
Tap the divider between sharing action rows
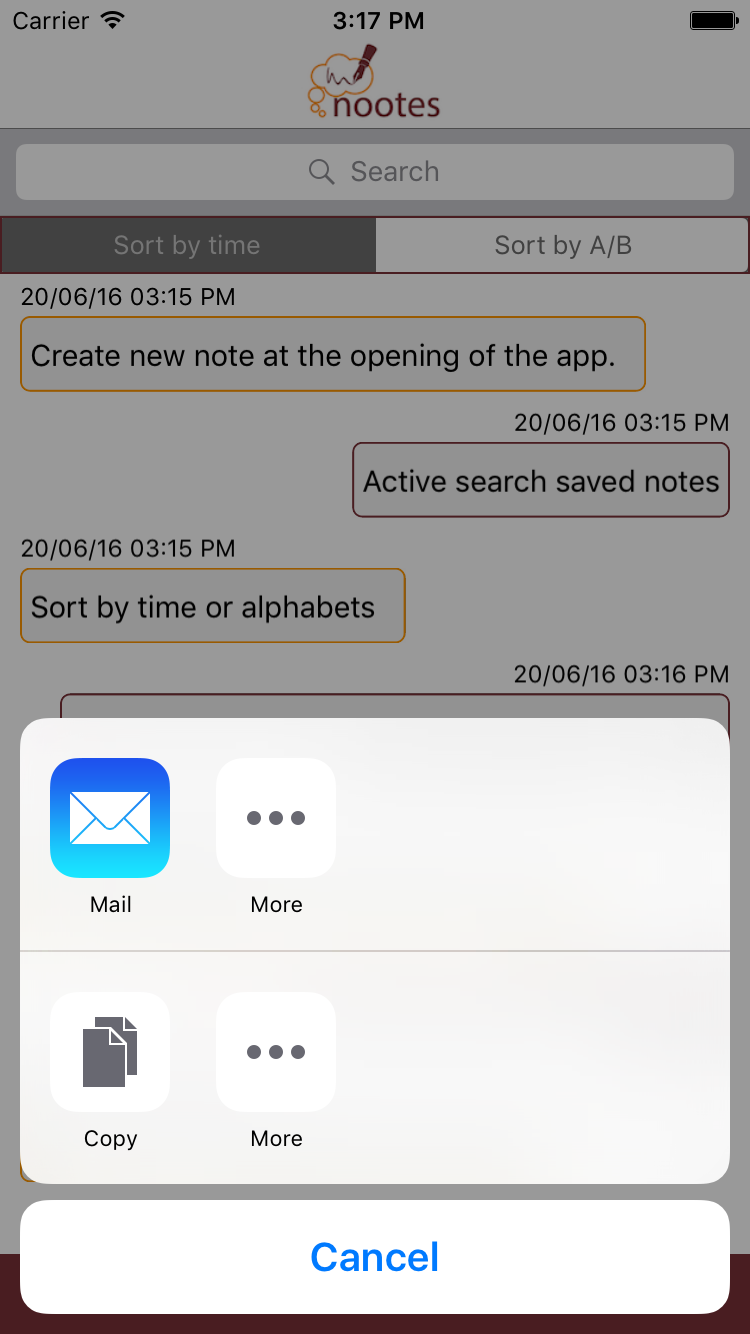click(375, 948)
